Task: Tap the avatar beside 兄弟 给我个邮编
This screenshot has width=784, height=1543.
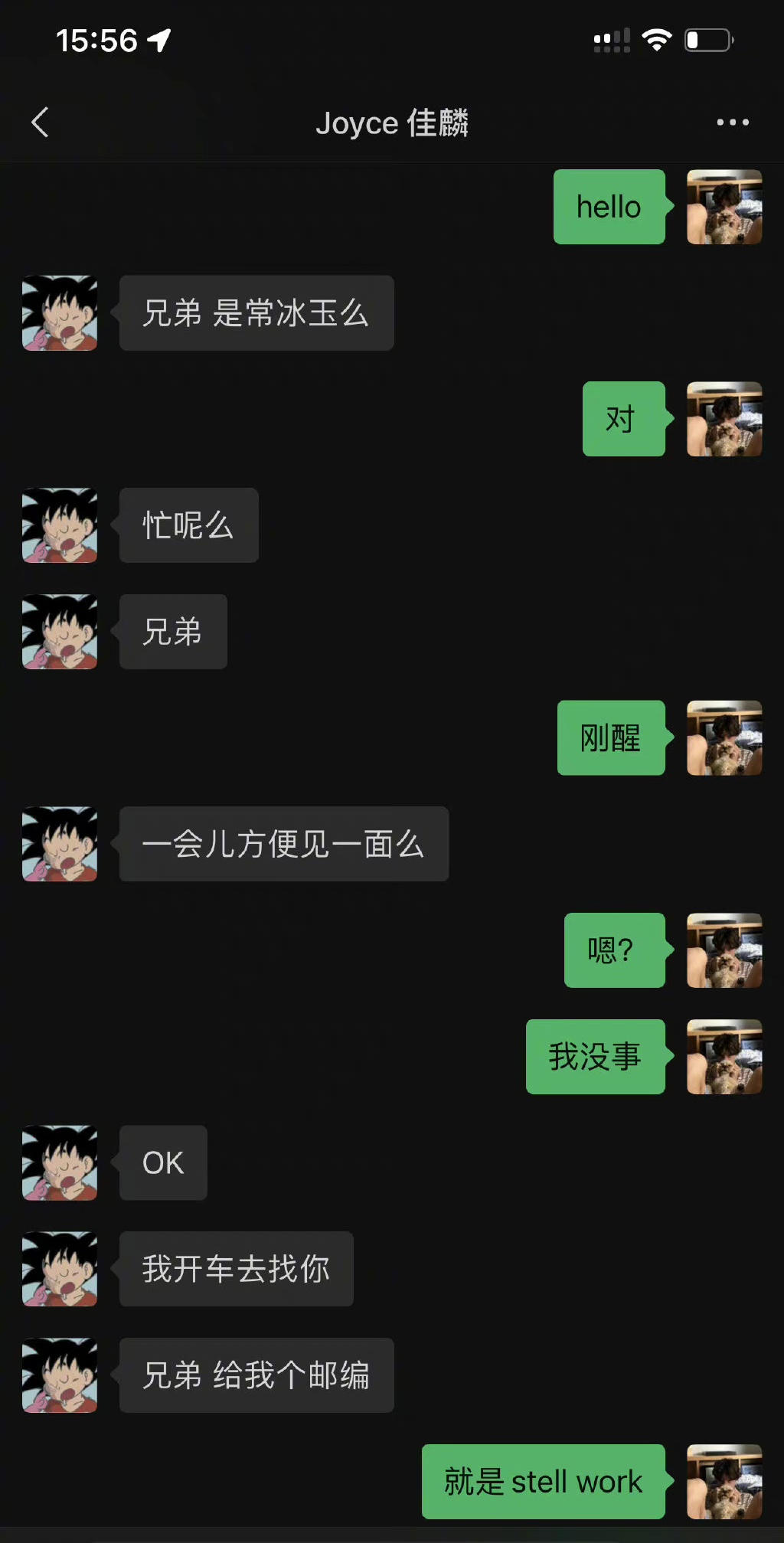Action: tap(59, 1375)
